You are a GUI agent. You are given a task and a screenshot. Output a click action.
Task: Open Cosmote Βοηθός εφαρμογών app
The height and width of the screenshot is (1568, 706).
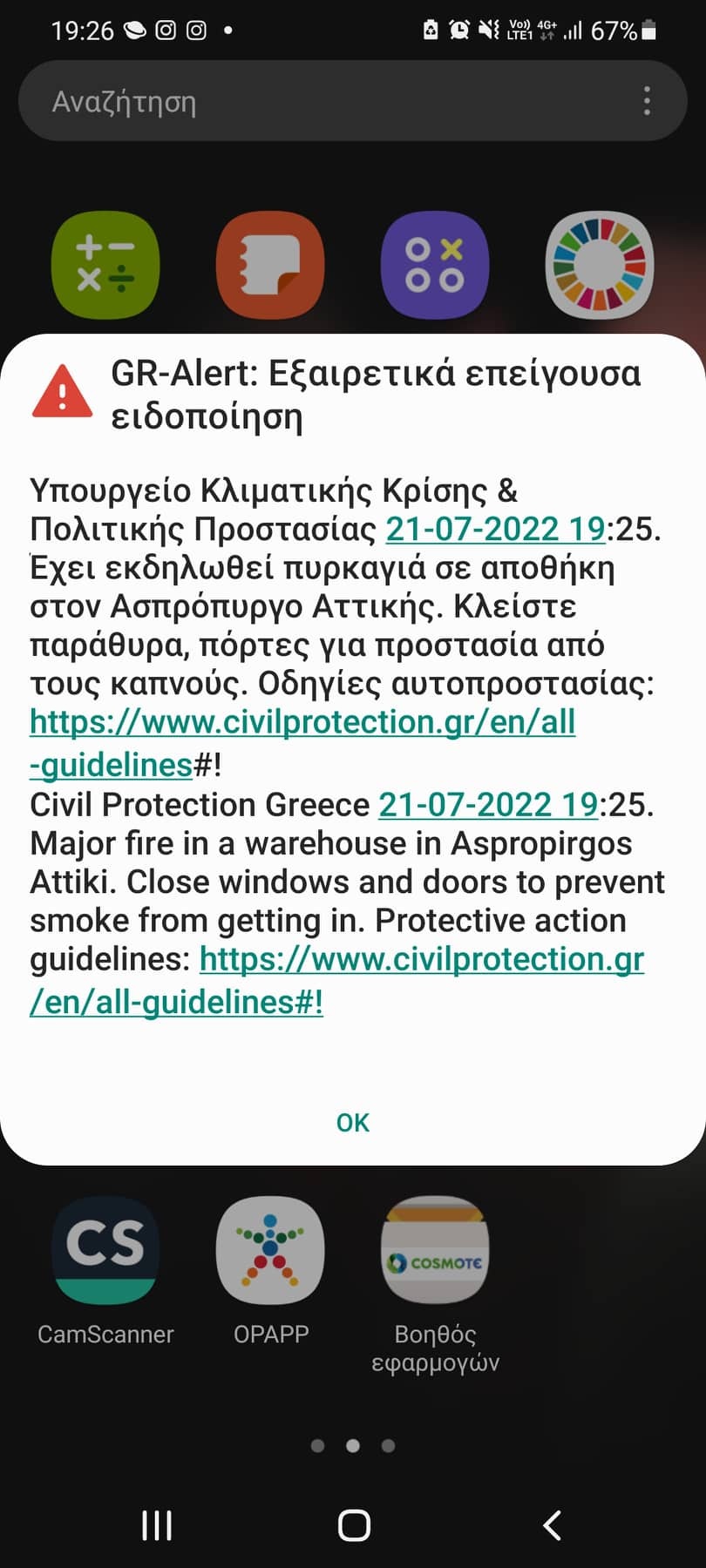(435, 1251)
